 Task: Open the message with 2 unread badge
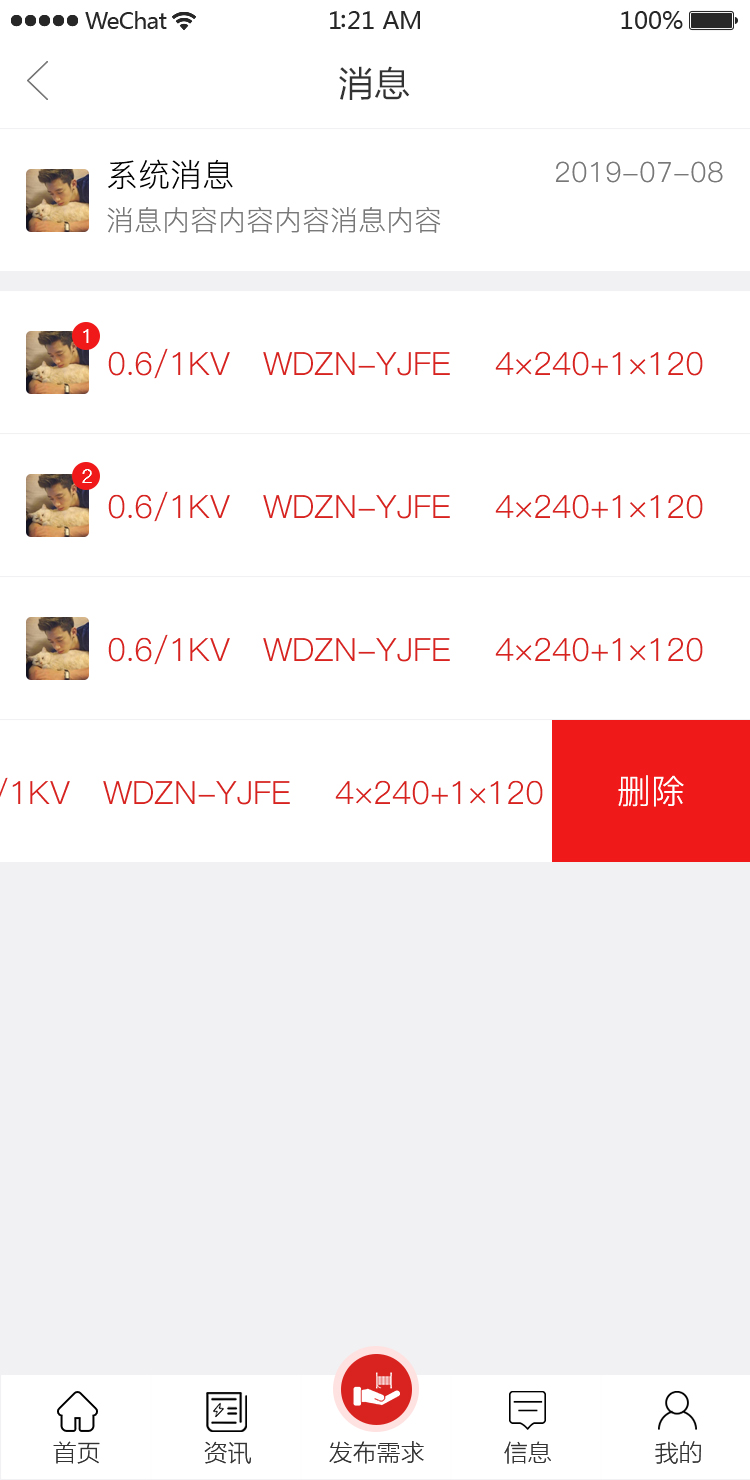pos(374,506)
